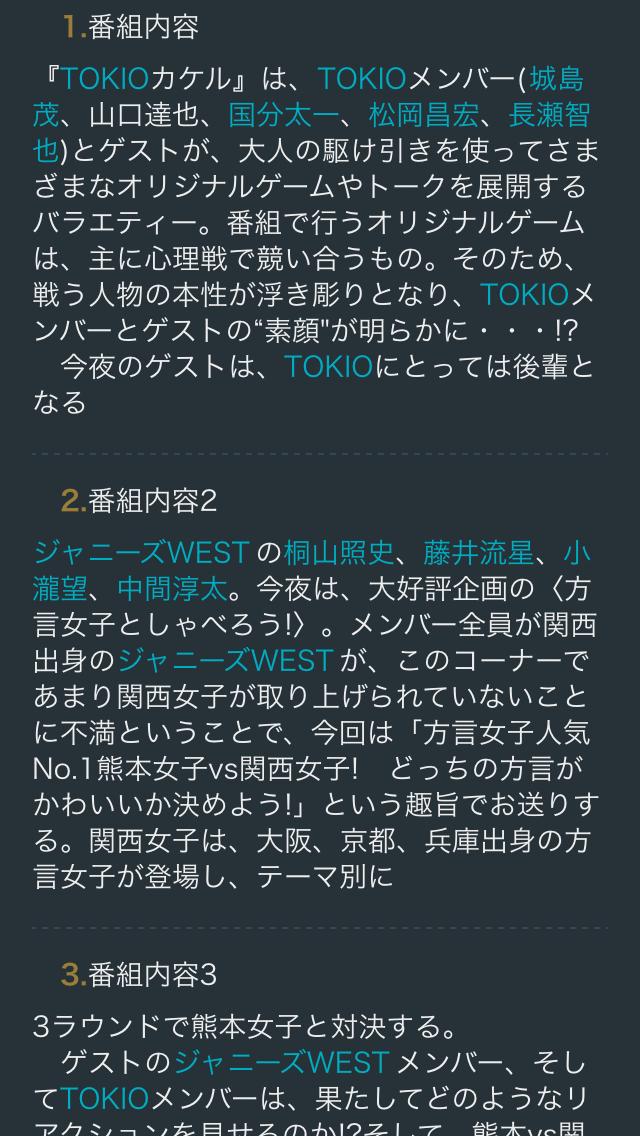View the 小瀧望 link
The width and height of the screenshot is (640, 1136).
[577, 553]
